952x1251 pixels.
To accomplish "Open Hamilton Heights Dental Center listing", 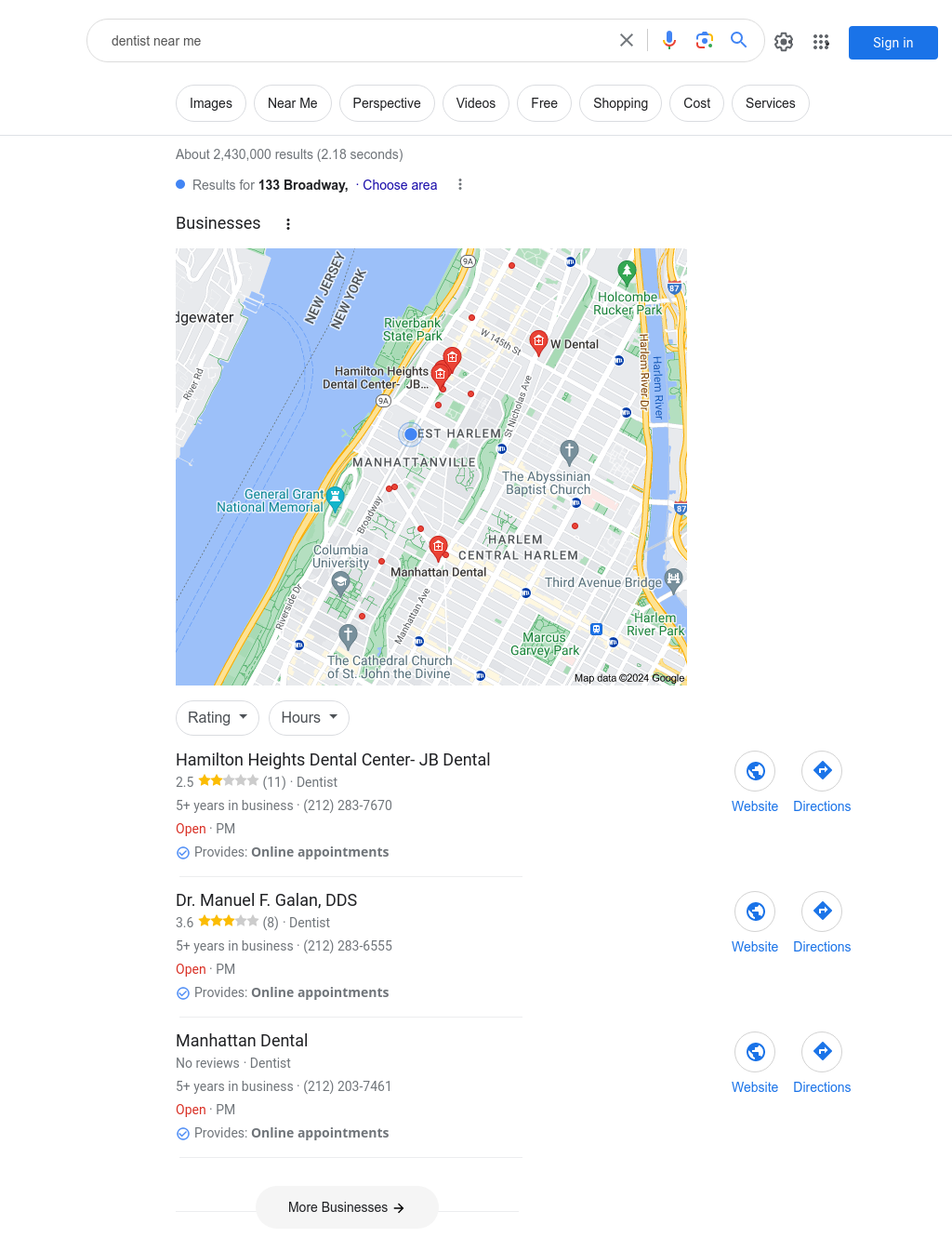I will (333, 760).
